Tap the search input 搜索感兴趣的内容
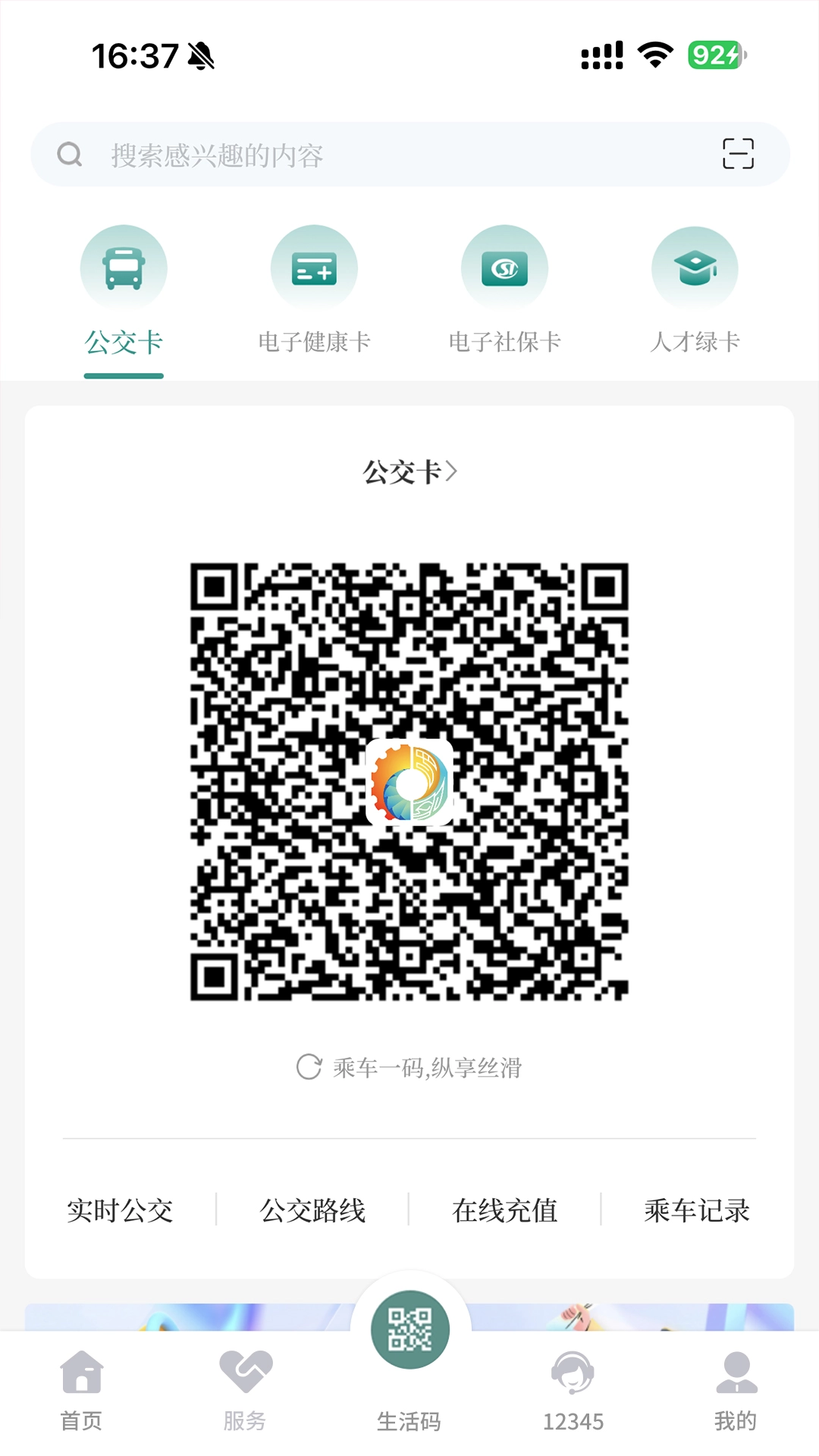The image size is (819, 1456). (x=303, y=155)
